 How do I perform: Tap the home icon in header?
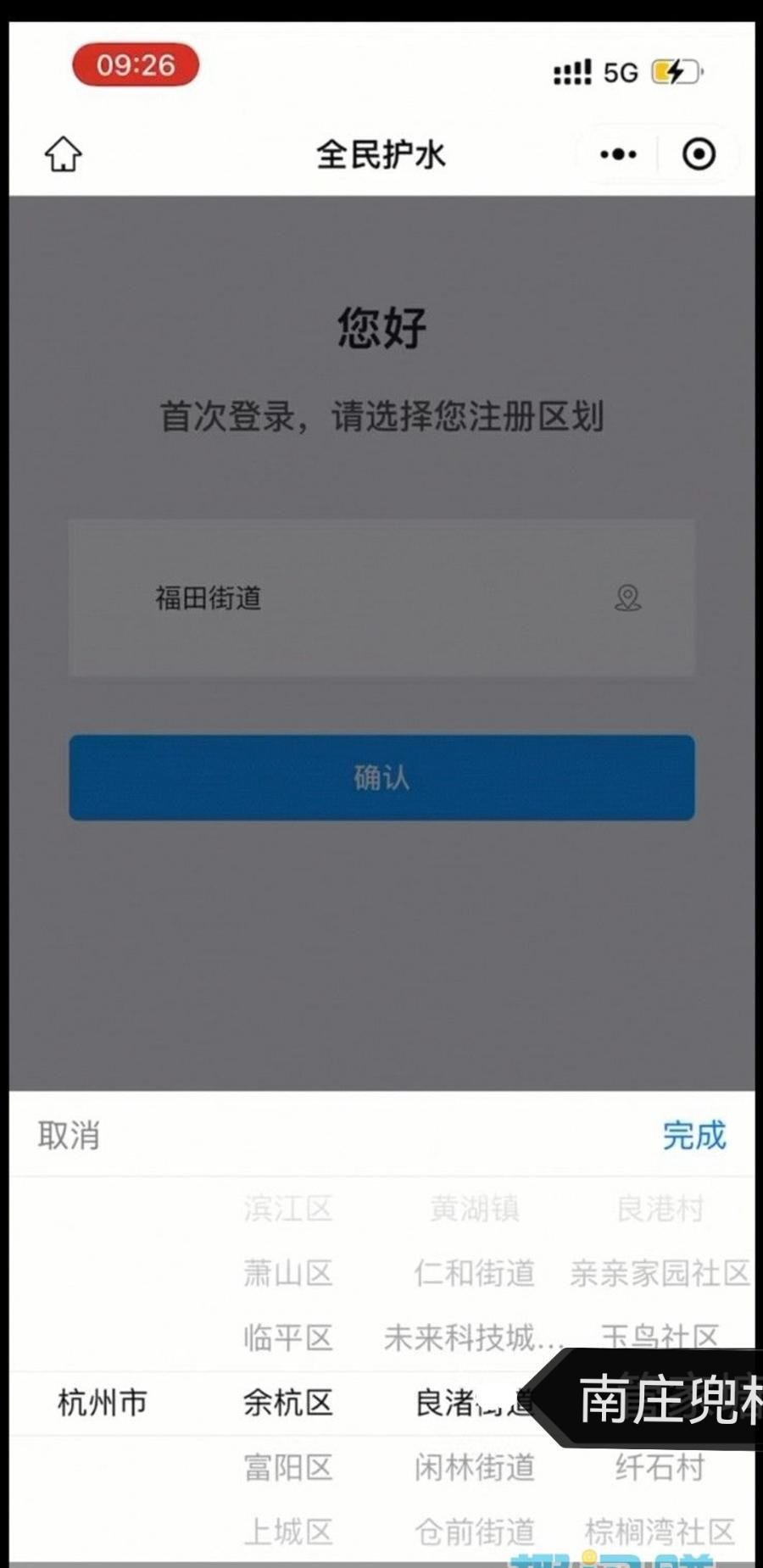tap(64, 155)
